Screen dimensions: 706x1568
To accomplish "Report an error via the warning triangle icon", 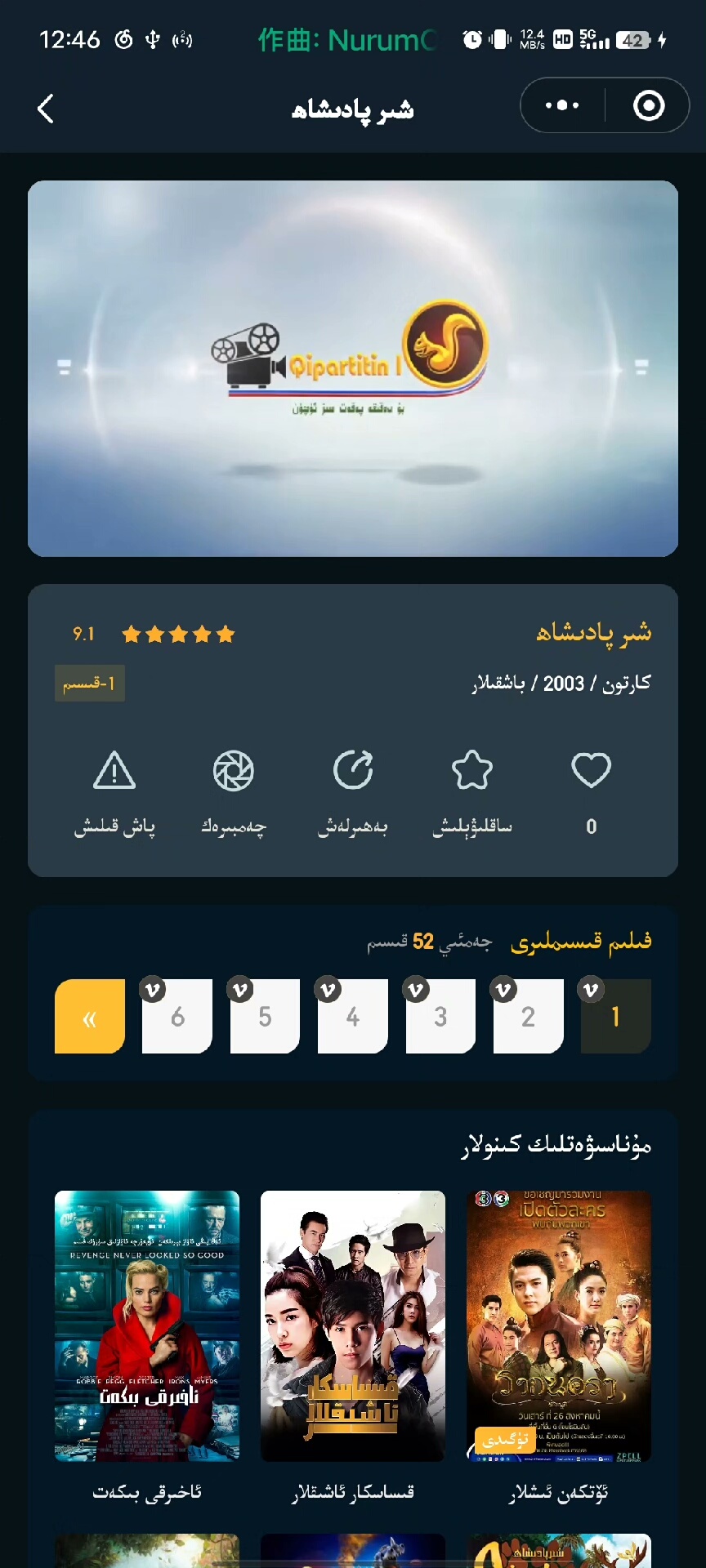I will pyautogui.click(x=114, y=771).
